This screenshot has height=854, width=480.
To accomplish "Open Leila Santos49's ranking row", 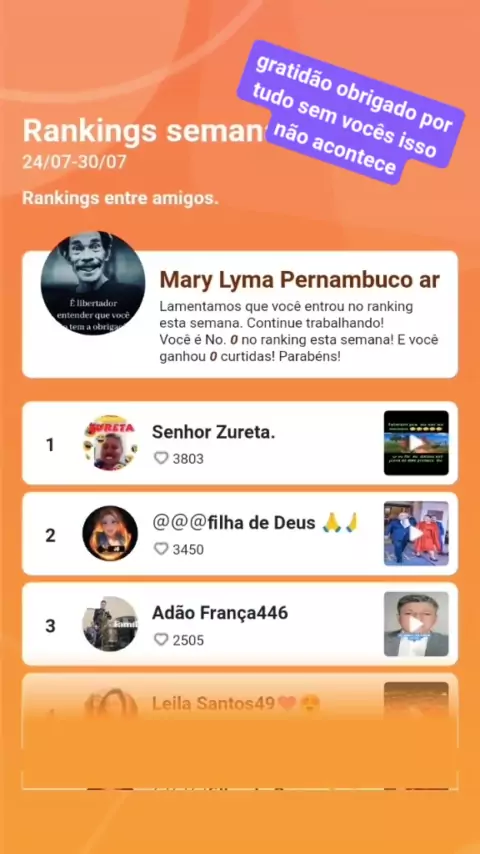I will pyautogui.click(x=240, y=708).
